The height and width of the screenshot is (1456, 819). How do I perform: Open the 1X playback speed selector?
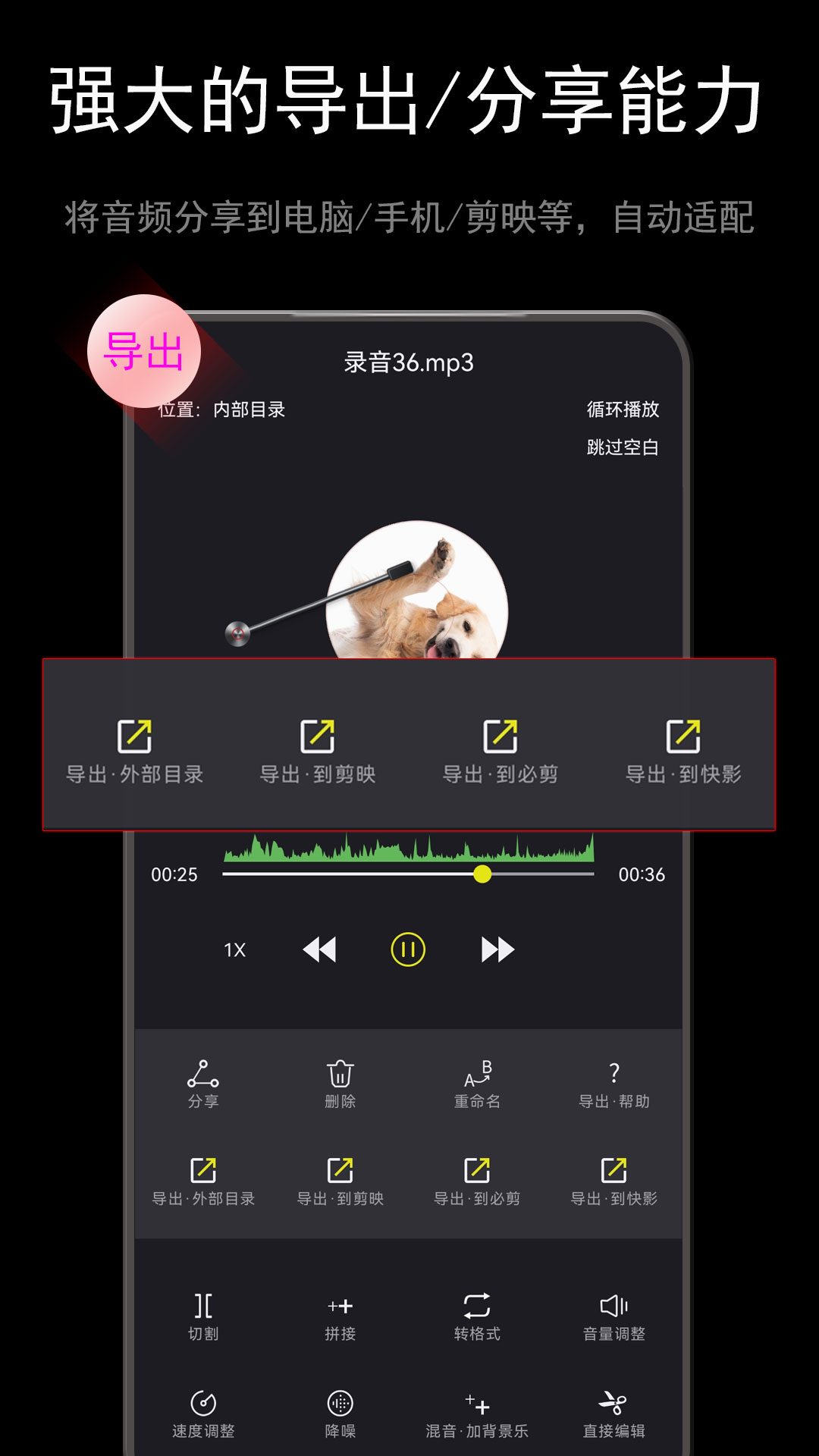tap(234, 949)
